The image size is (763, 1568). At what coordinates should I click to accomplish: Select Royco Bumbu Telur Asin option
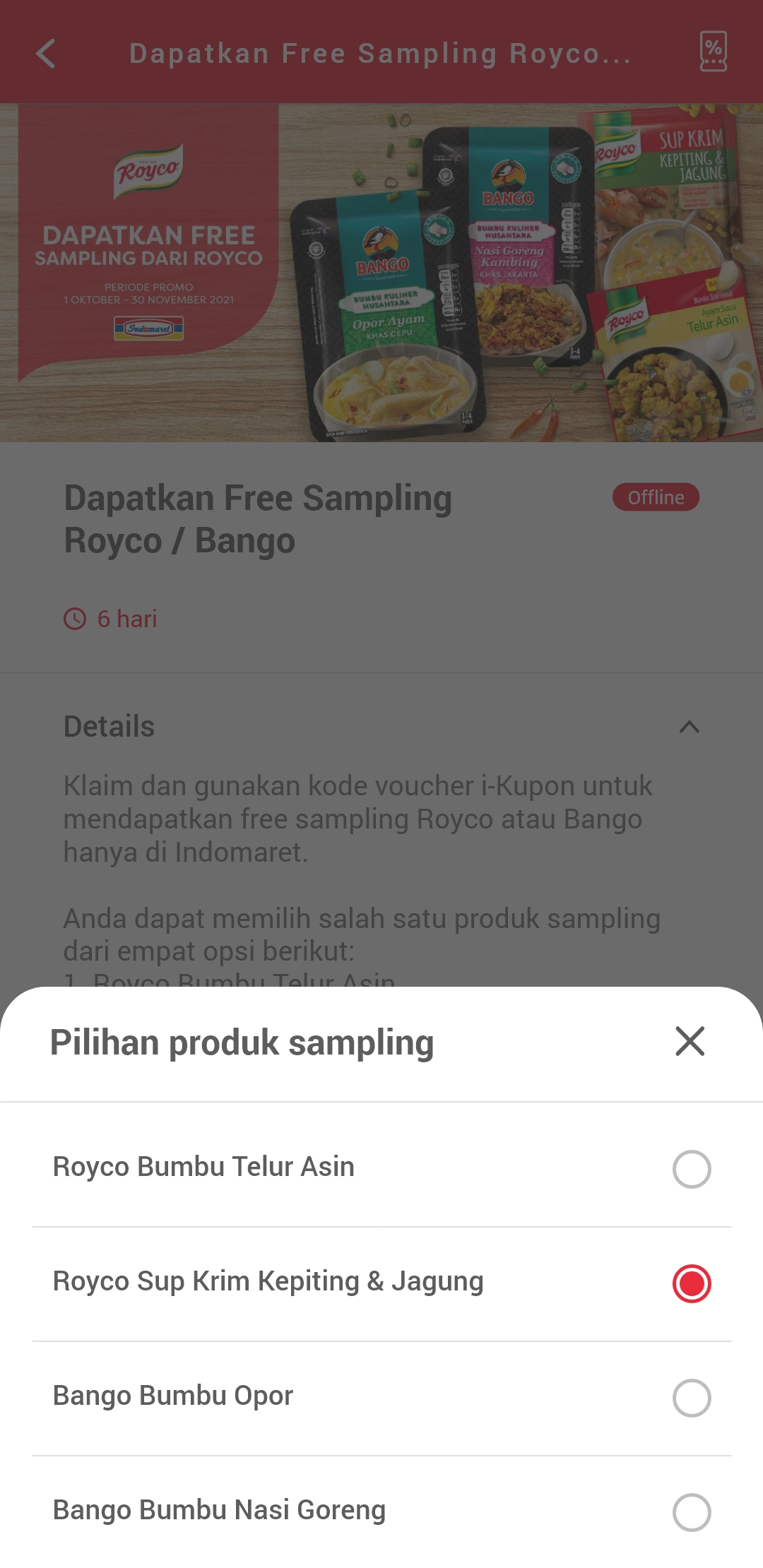click(381, 1168)
